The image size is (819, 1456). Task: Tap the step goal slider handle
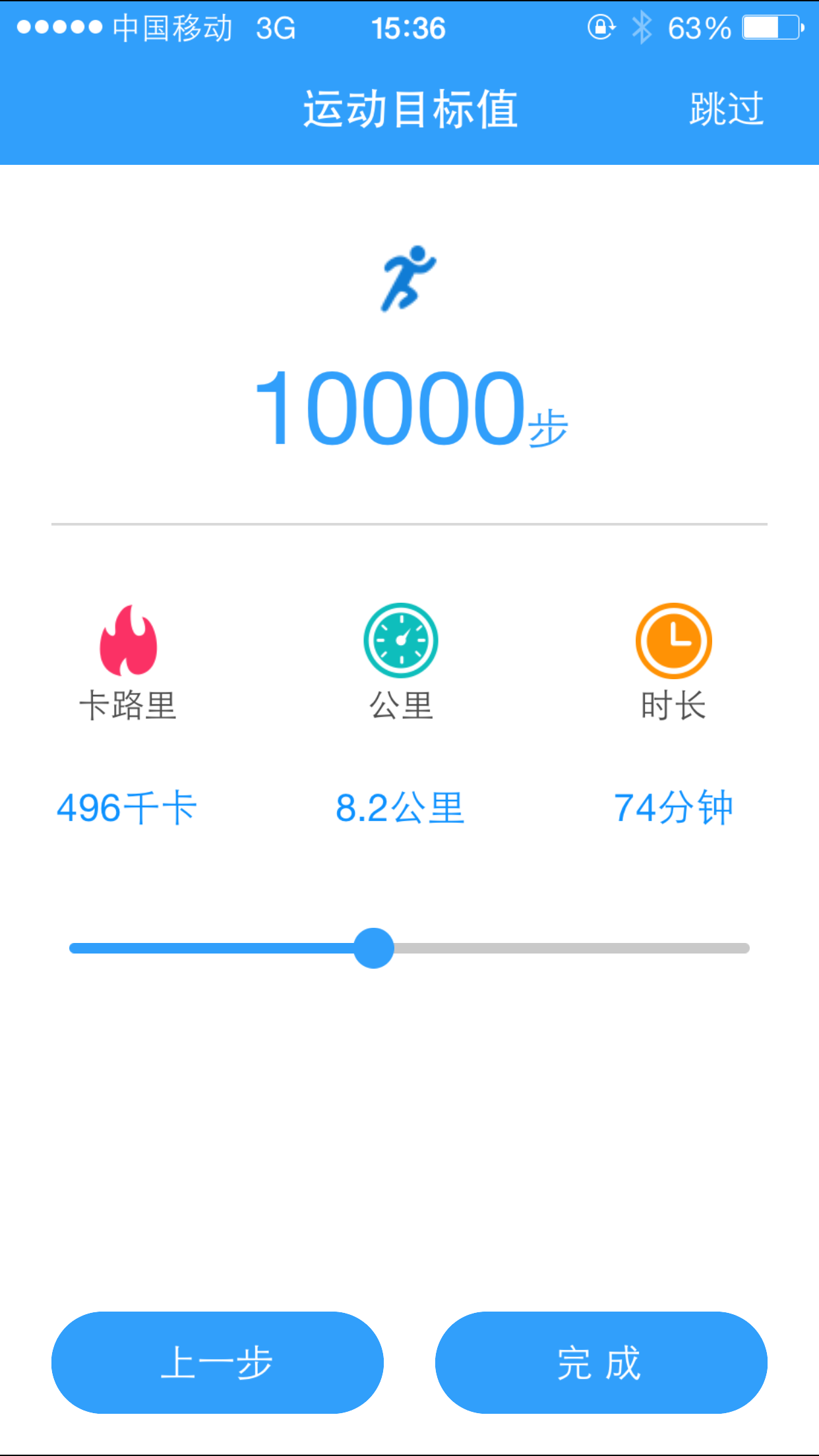(x=374, y=948)
